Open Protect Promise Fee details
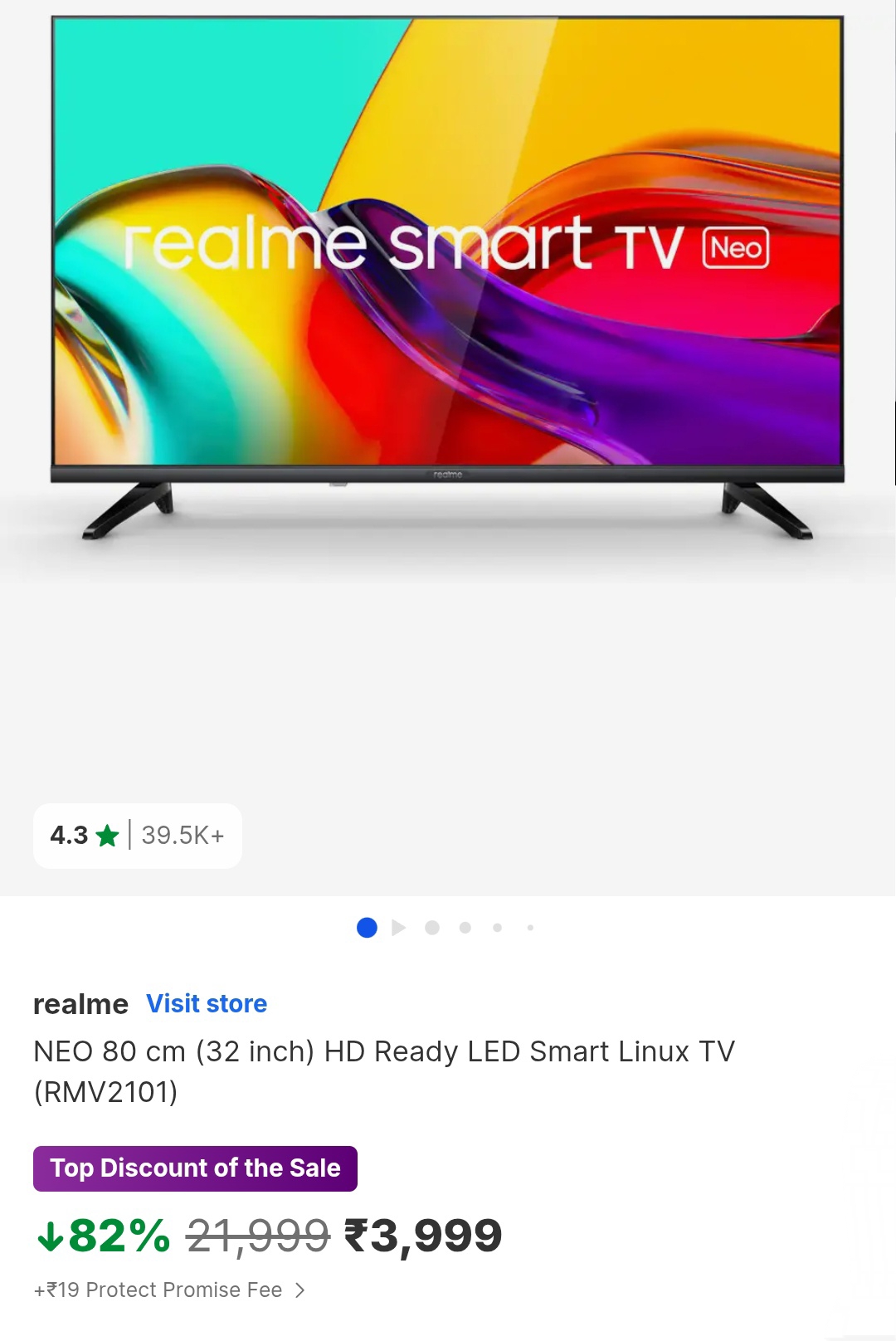This screenshot has height=1341, width=896. tap(170, 1290)
